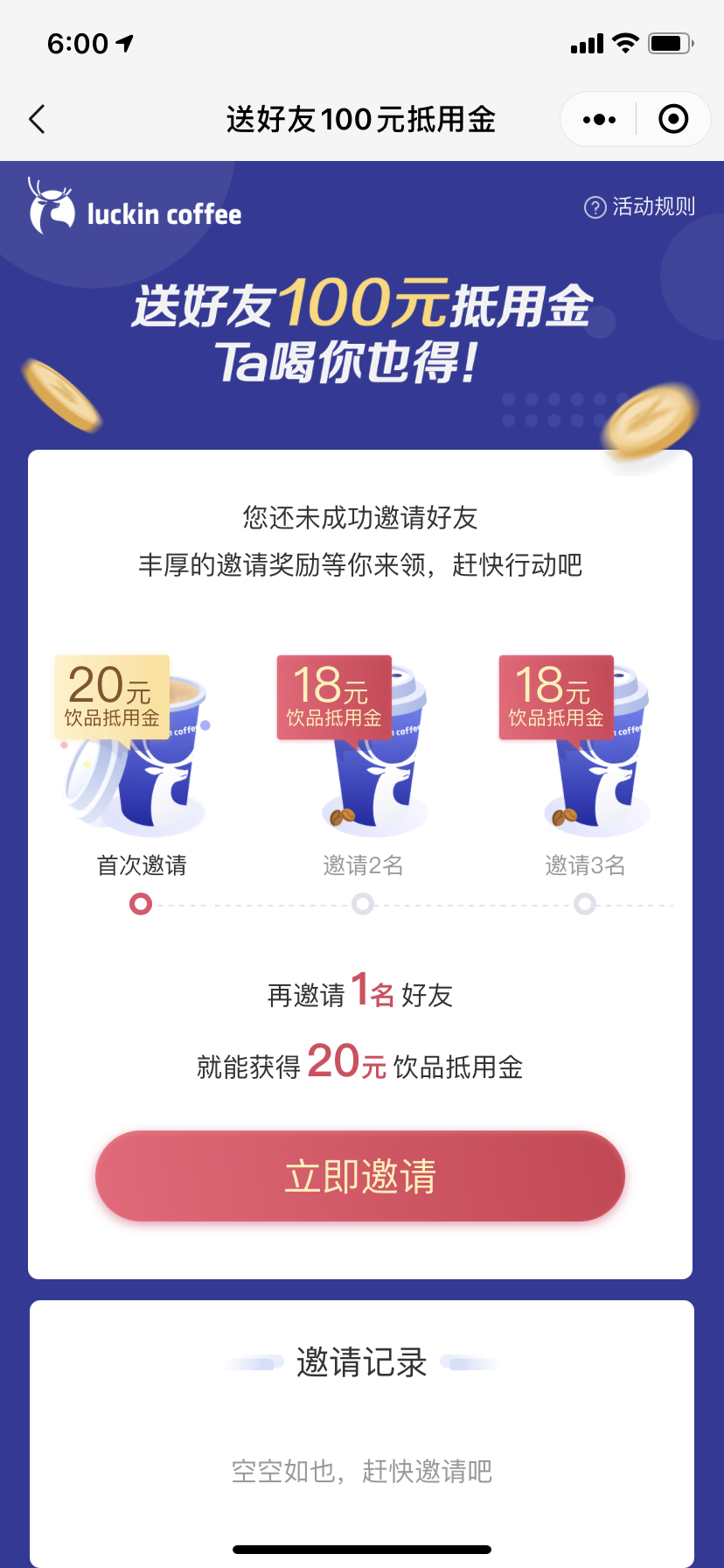
Task: Tap the 立即邀请 invite button
Action: pyautogui.click(x=360, y=1176)
